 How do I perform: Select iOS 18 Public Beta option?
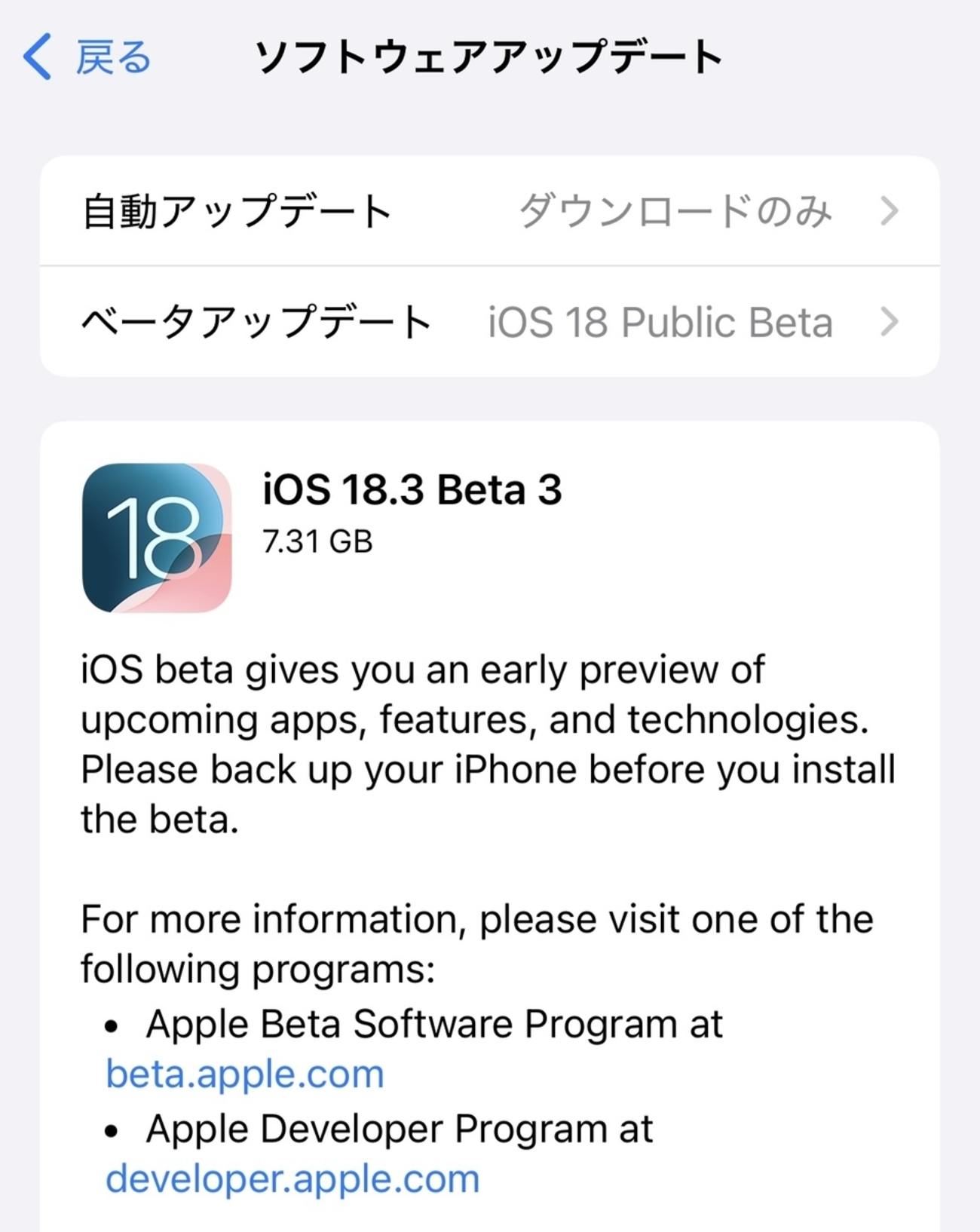660,322
